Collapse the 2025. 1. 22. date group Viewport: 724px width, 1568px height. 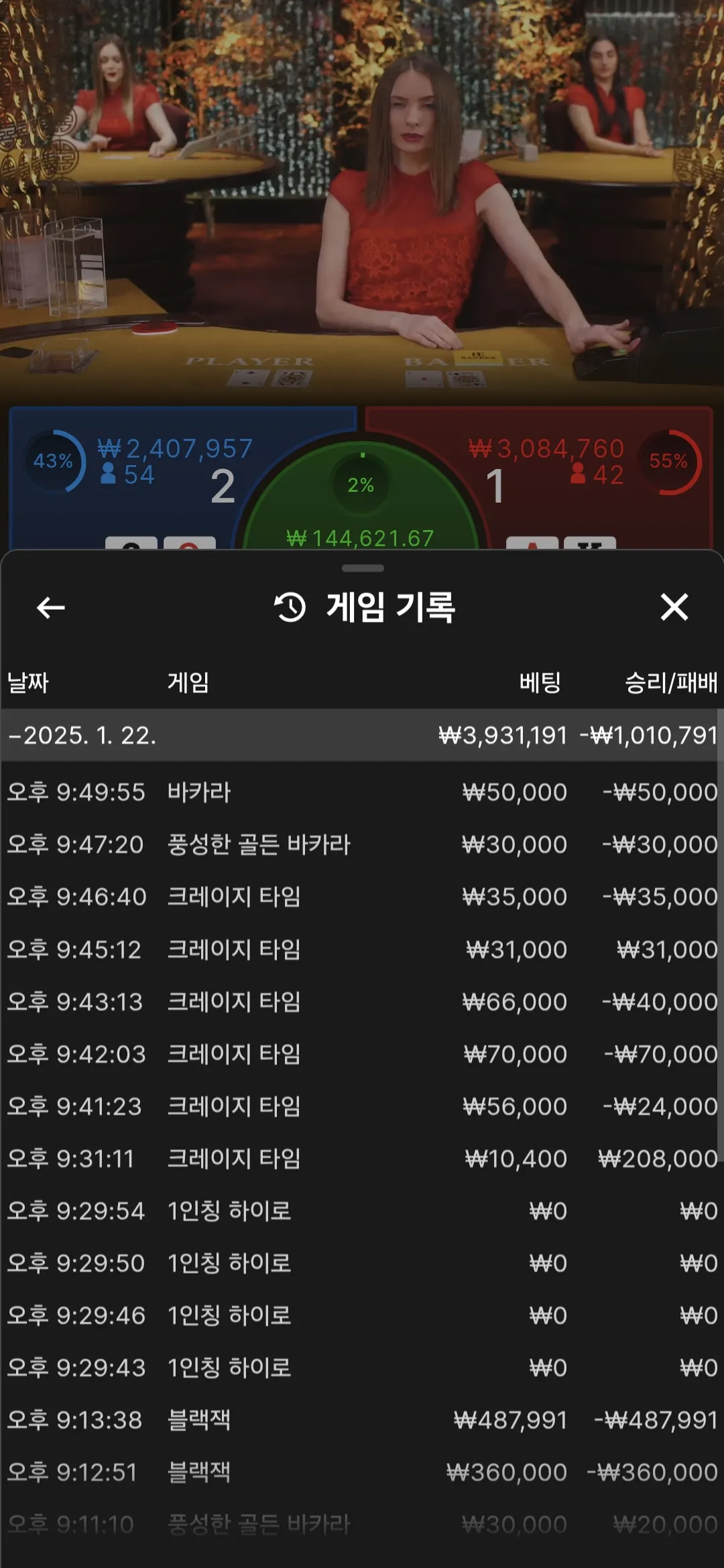pos(80,735)
